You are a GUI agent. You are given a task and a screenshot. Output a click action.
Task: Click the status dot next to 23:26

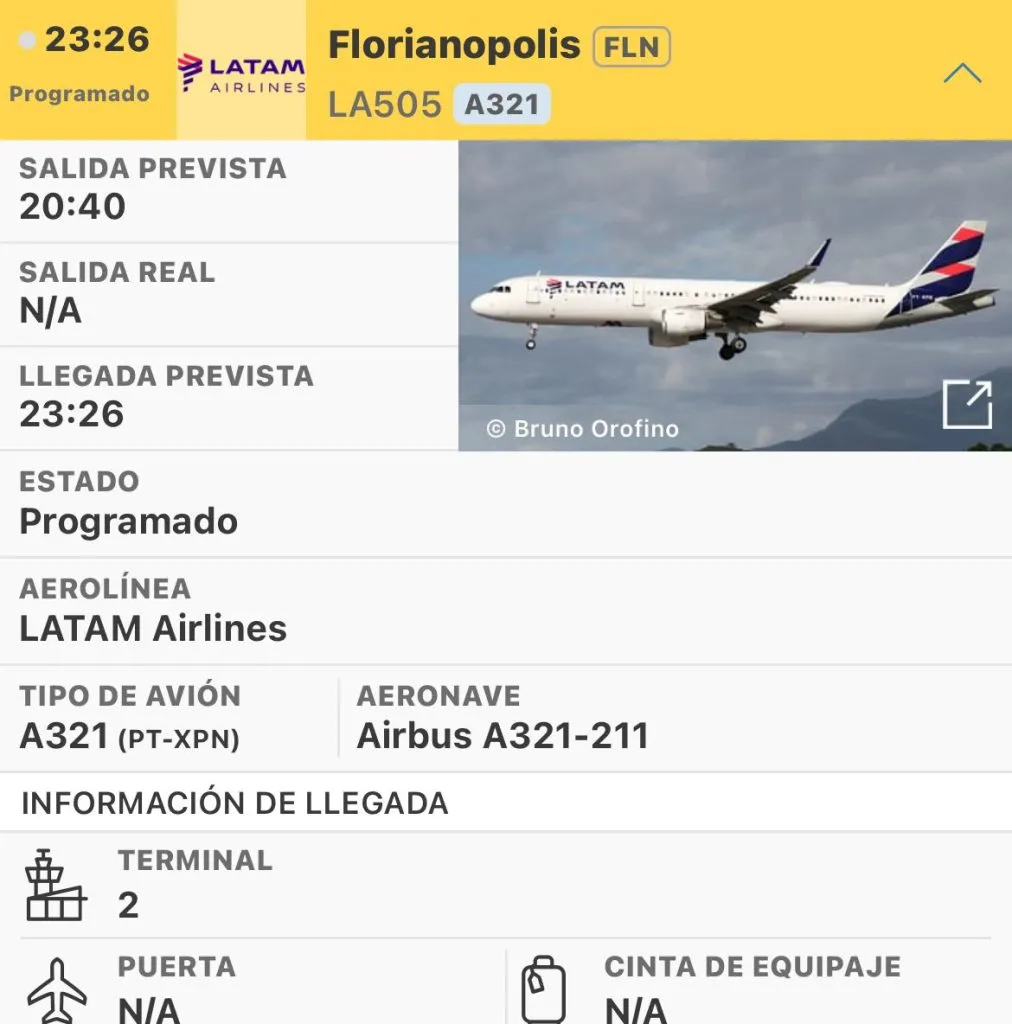tap(25, 38)
